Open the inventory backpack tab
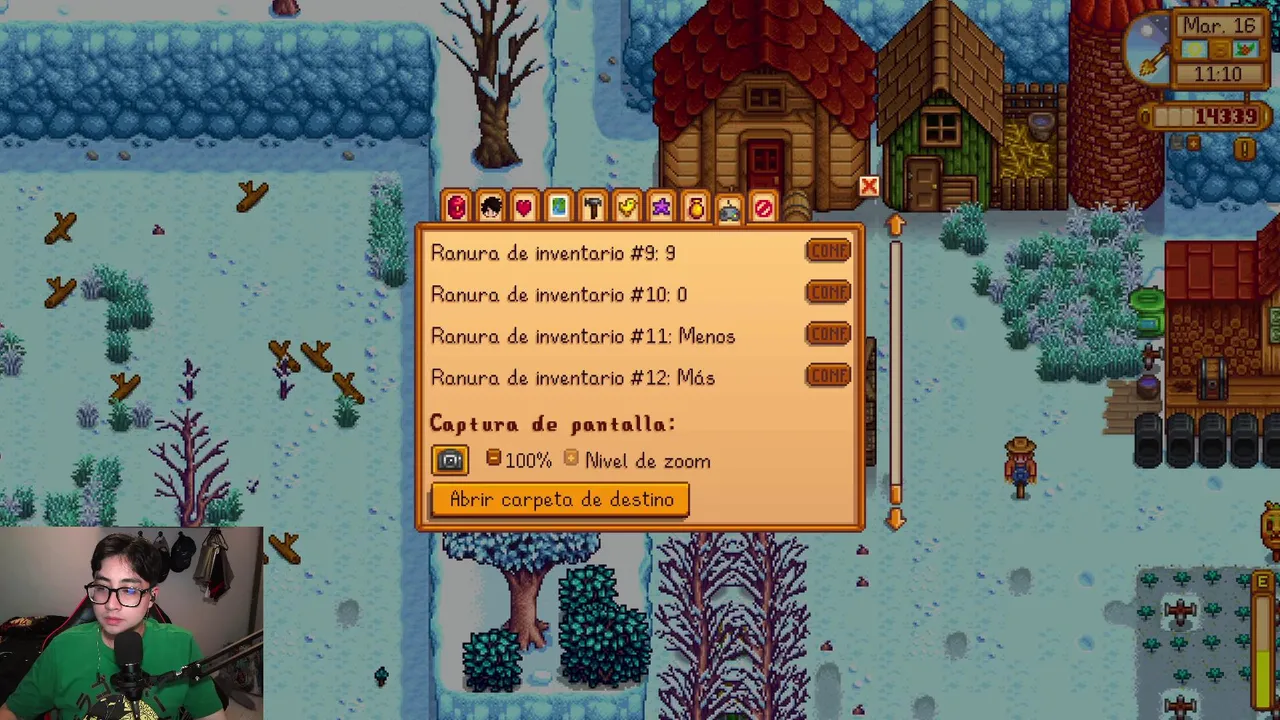The height and width of the screenshot is (720, 1280). tap(456, 207)
